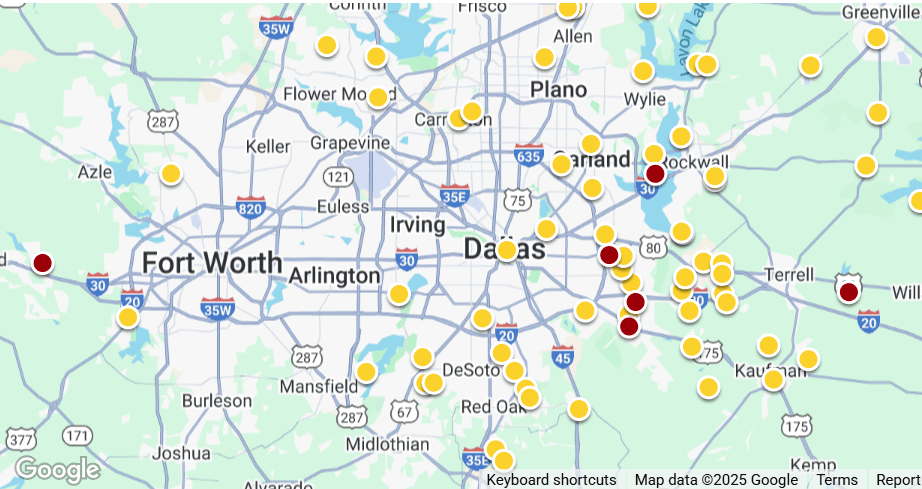
Task: Open the Terms link
Action: click(837, 480)
